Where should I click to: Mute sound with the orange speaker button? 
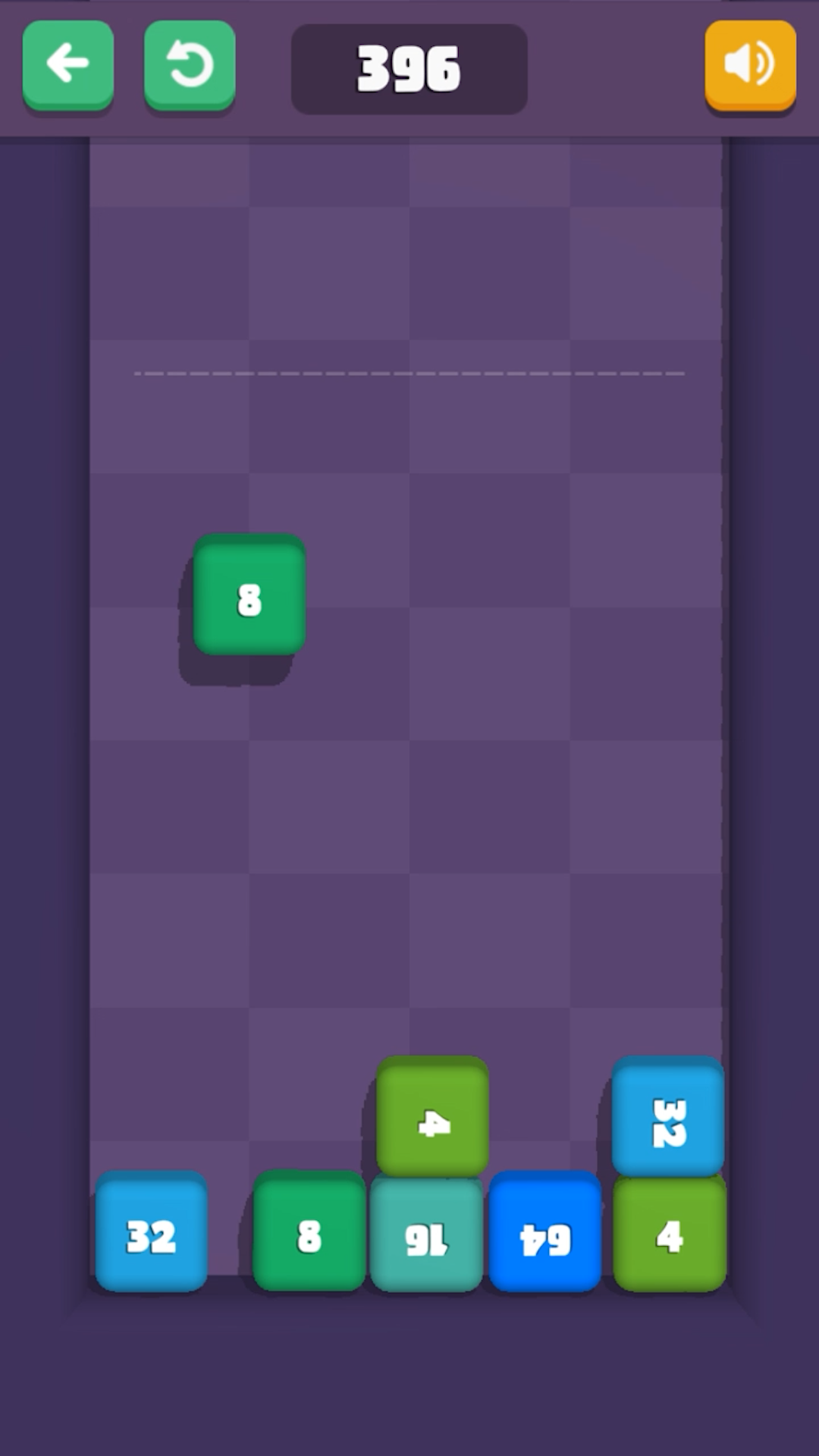tap(750, 65)
